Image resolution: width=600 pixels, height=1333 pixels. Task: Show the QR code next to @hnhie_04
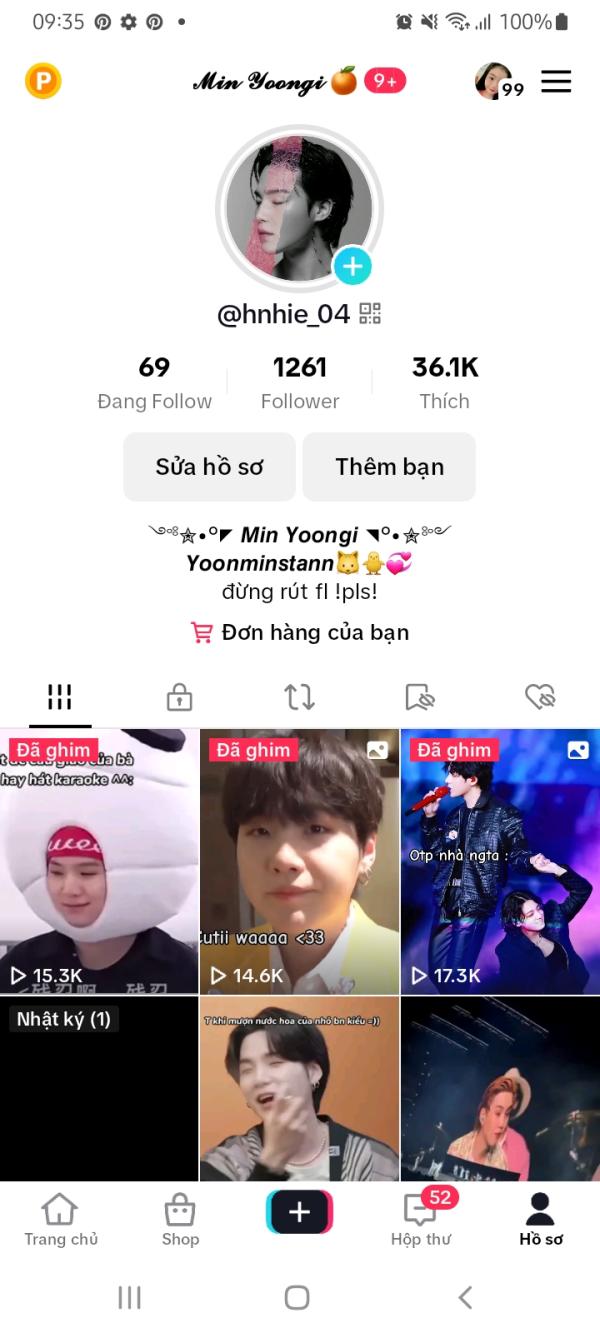370,314
